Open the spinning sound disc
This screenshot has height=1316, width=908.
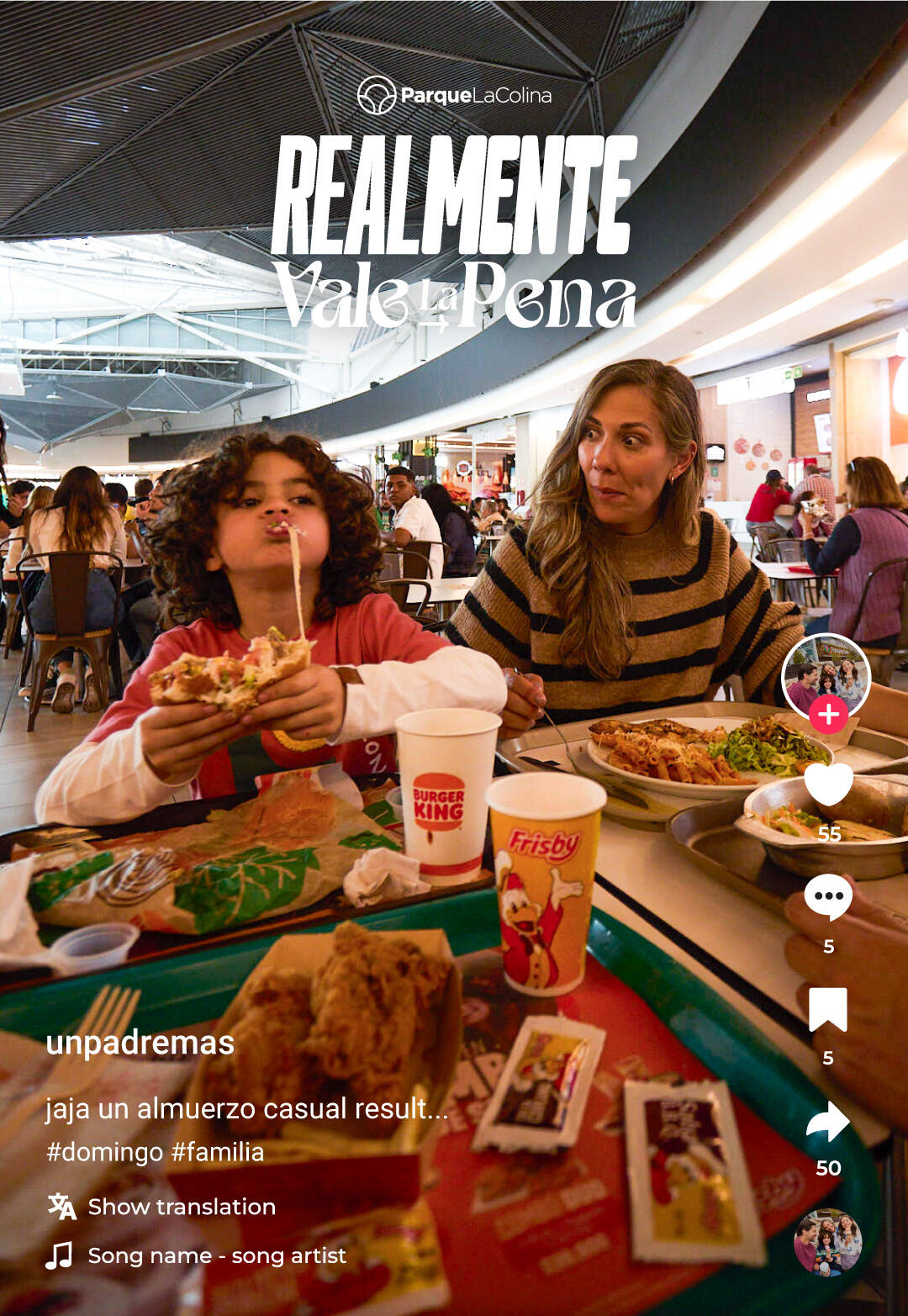coord(827,1242)
